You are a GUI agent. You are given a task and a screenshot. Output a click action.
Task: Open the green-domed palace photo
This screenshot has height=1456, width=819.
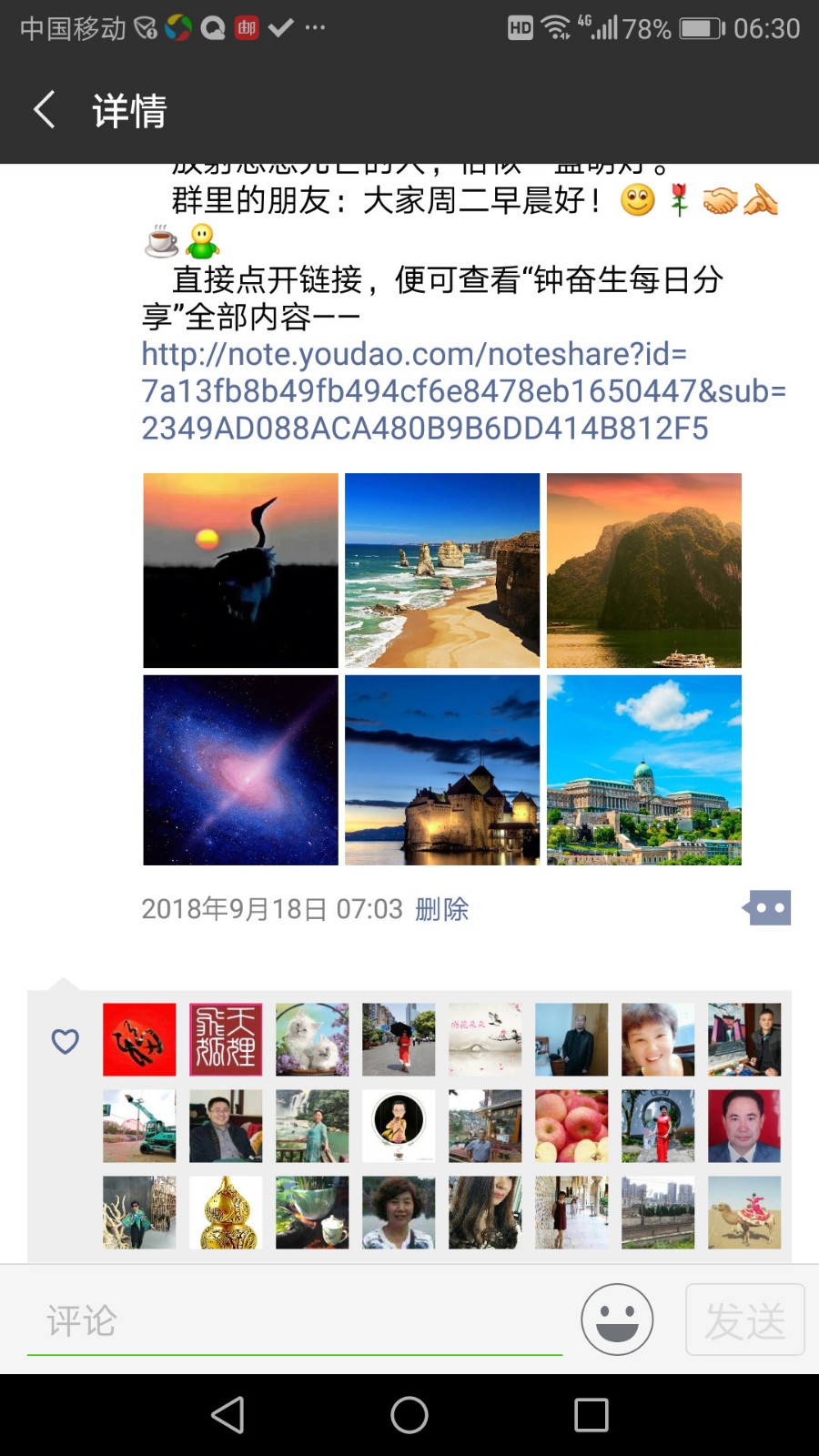point(644,770)
